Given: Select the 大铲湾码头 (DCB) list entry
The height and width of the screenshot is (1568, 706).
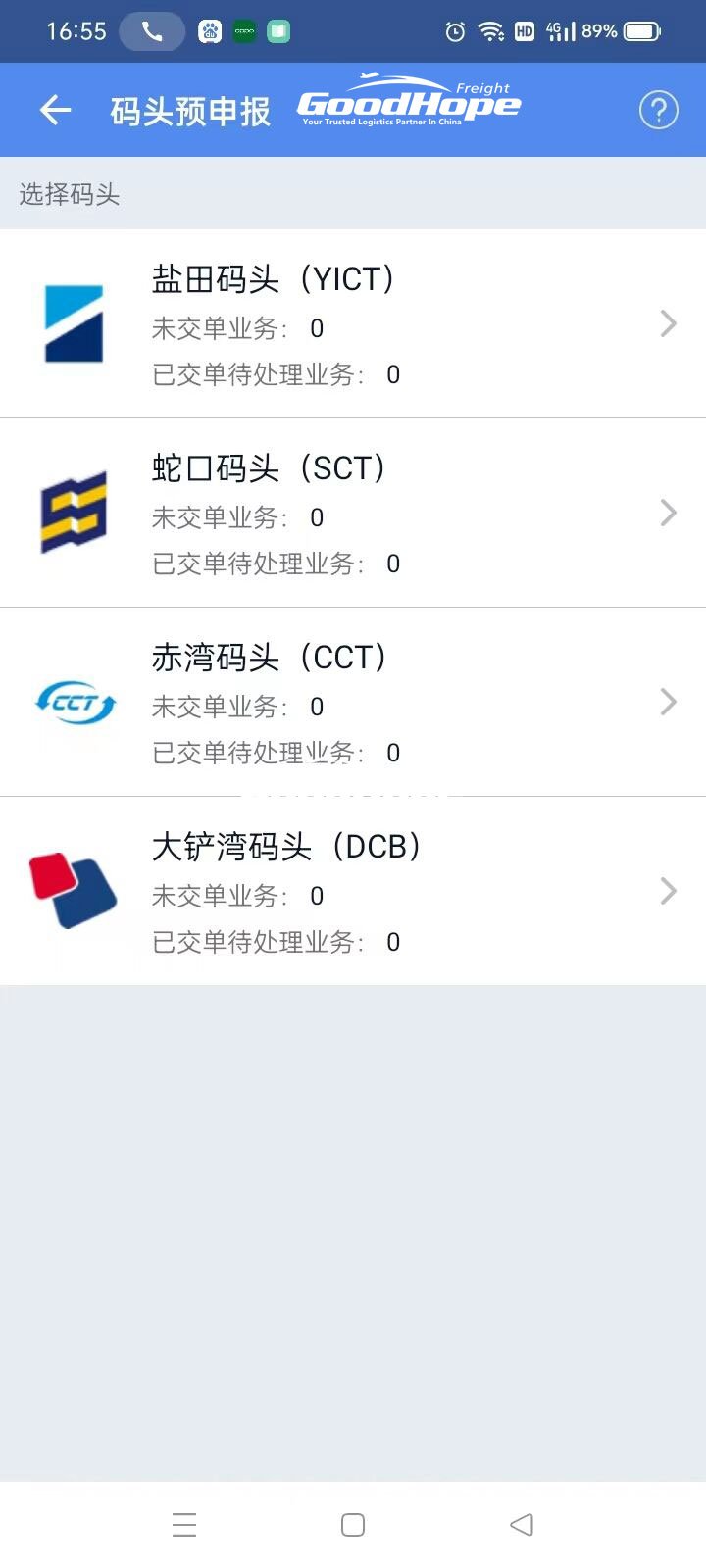Looking at the screenshot, I should click(x=353, y=891).
